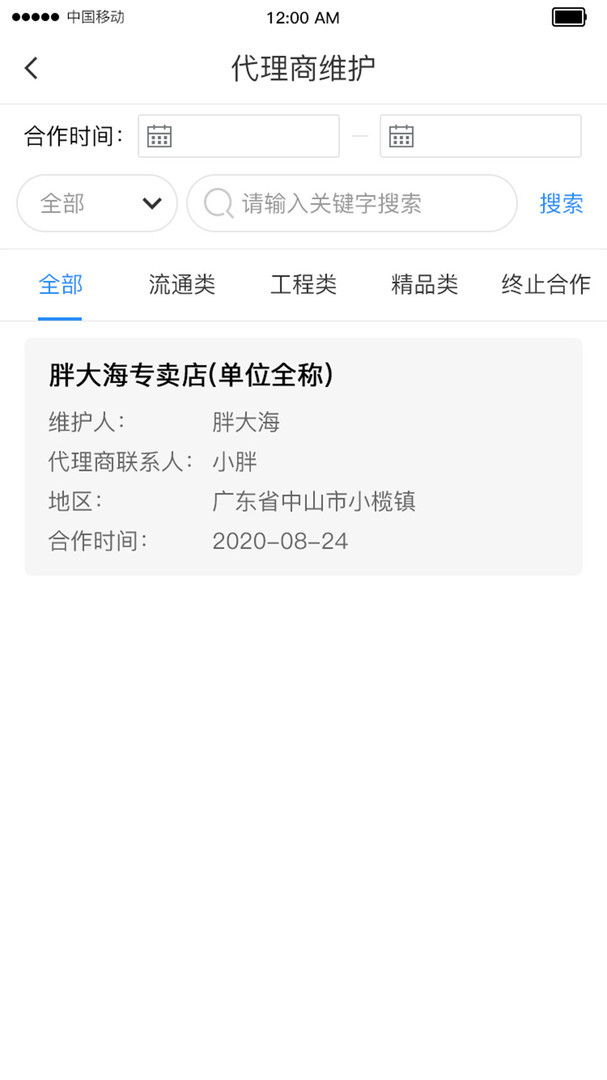Tap the 请输入关键字搜索 search box
607x1080 pixels.
352,204
